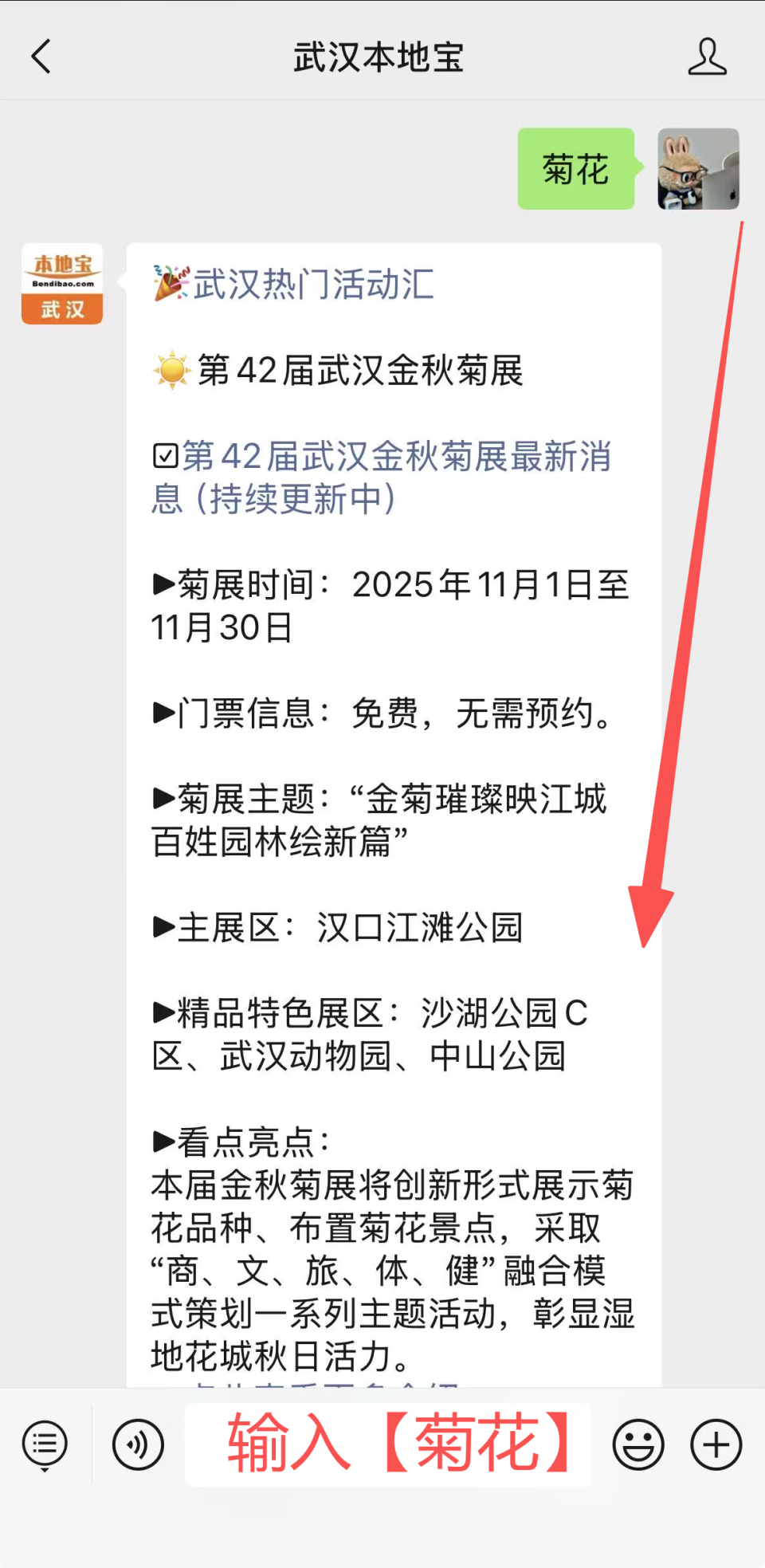Image resolution: width=765 pixels, height=1568 pixels.
Task: Tap the 主展区 汉口江滩公园 text line
Action: [x=338, y=927]
